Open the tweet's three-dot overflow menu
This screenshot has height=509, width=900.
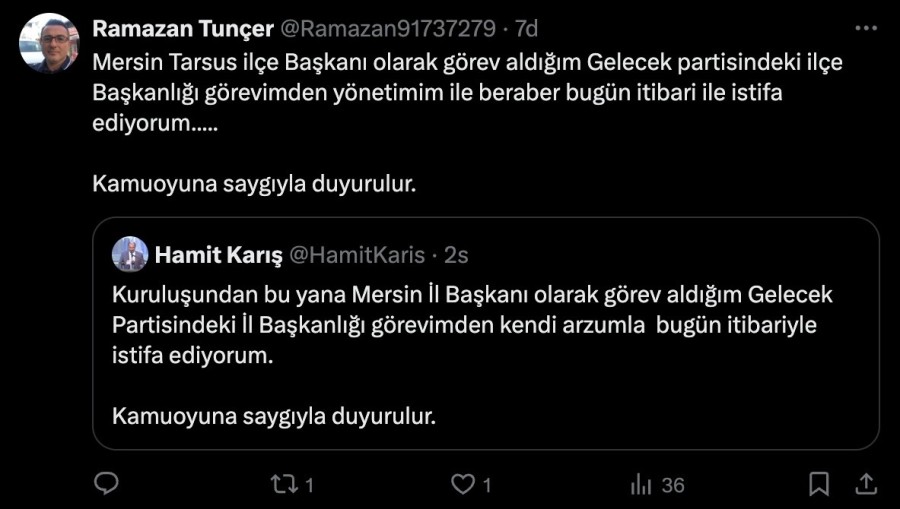click(x=865, y=27)
